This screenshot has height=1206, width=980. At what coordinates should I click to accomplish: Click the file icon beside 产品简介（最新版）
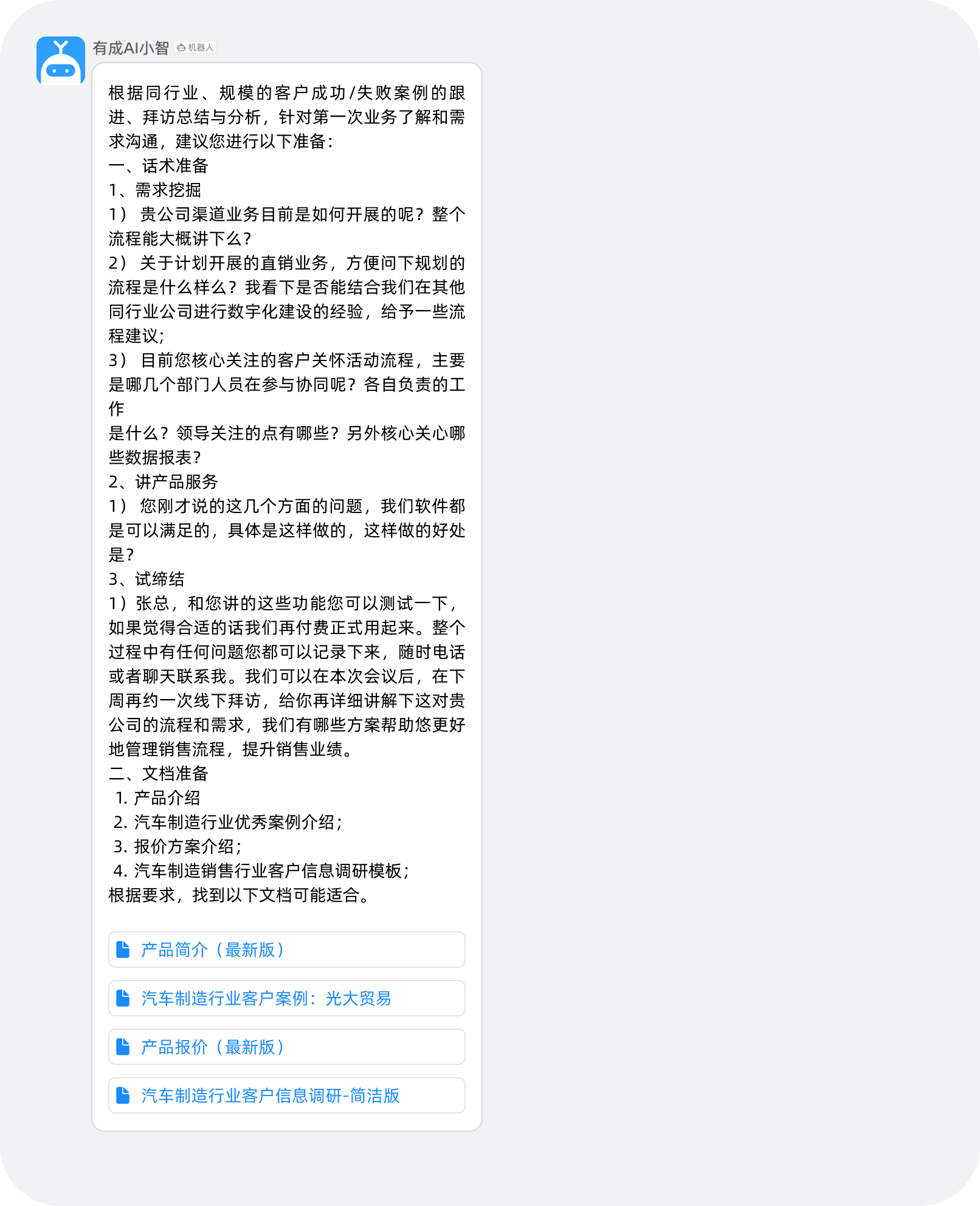pos(123,949)
